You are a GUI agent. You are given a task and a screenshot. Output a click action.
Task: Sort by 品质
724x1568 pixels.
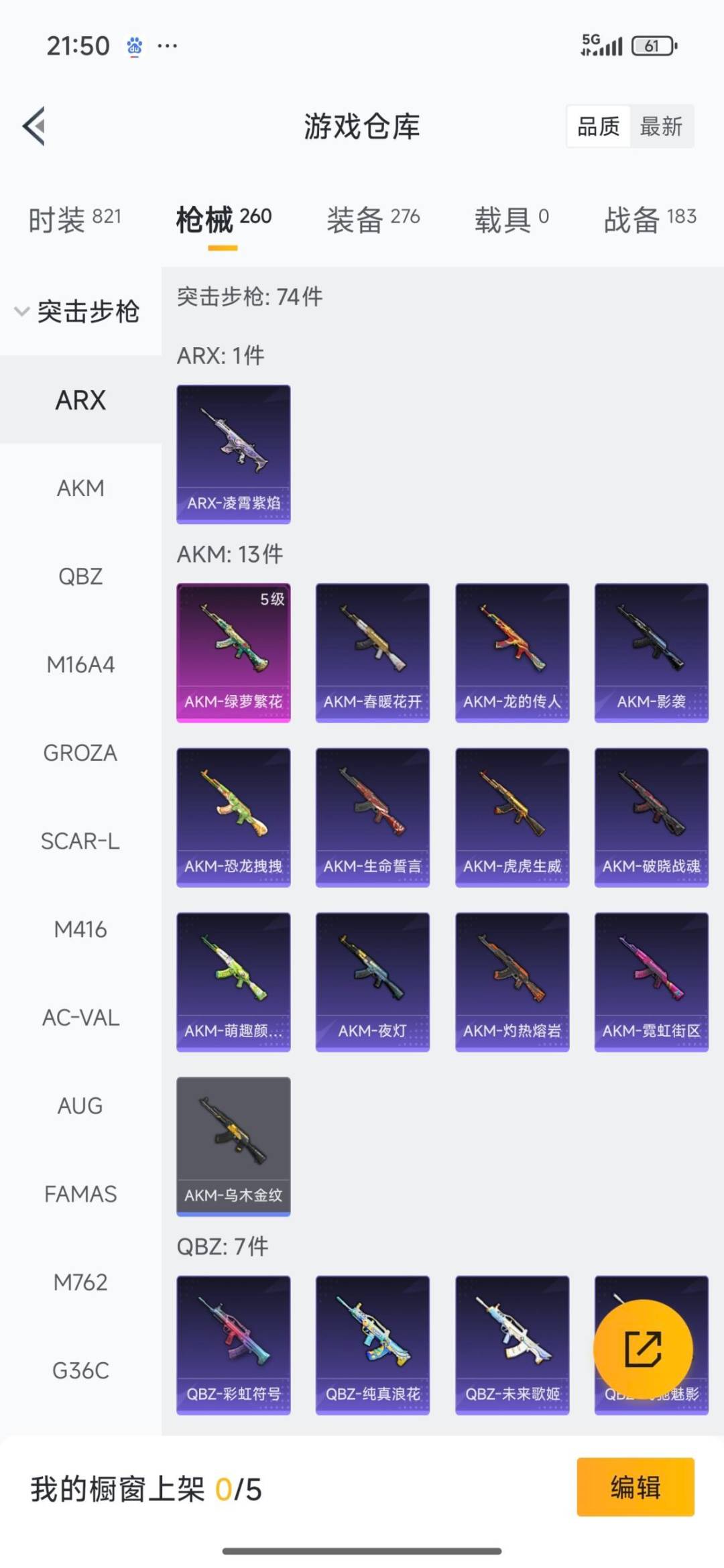point(598,126)
